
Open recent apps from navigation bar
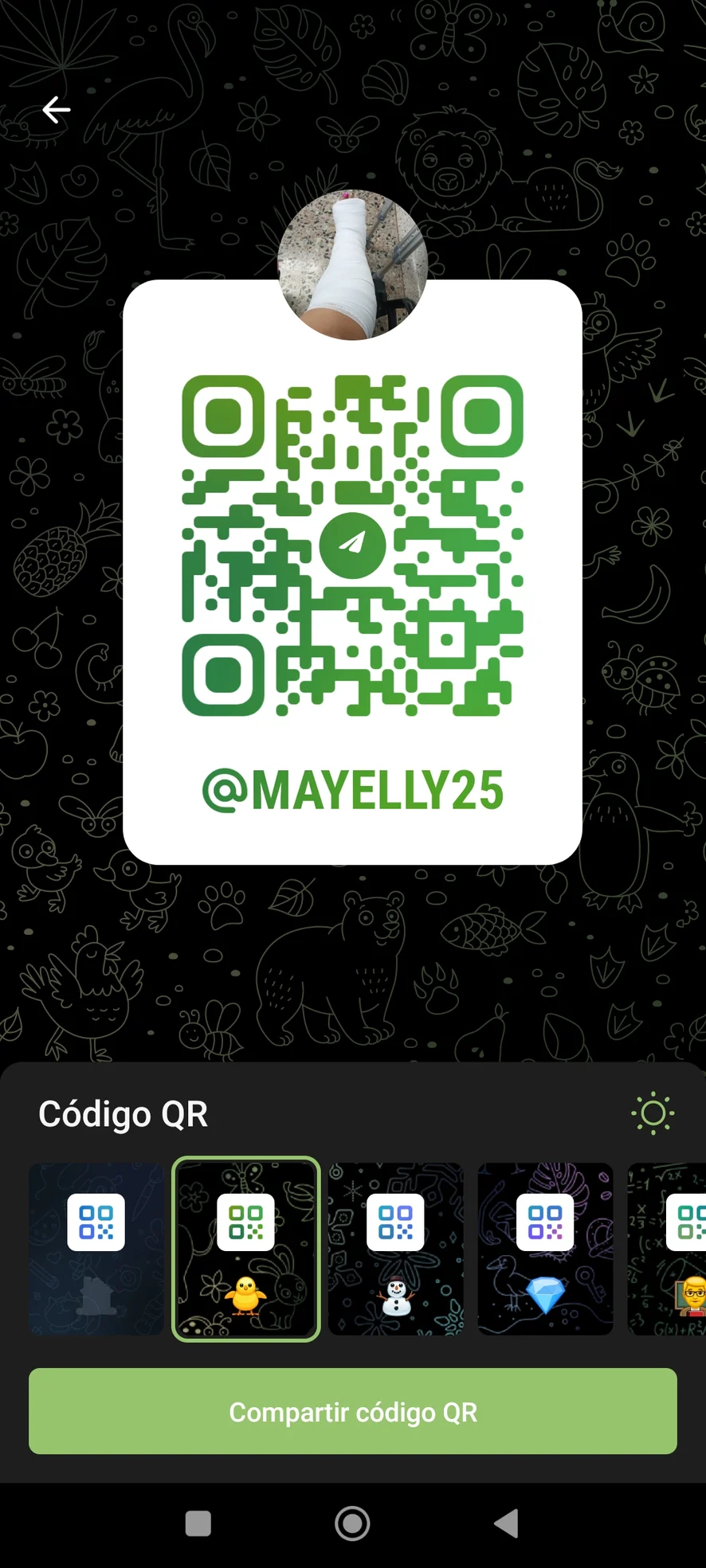pyautogui.click(x=198, y=1523)
